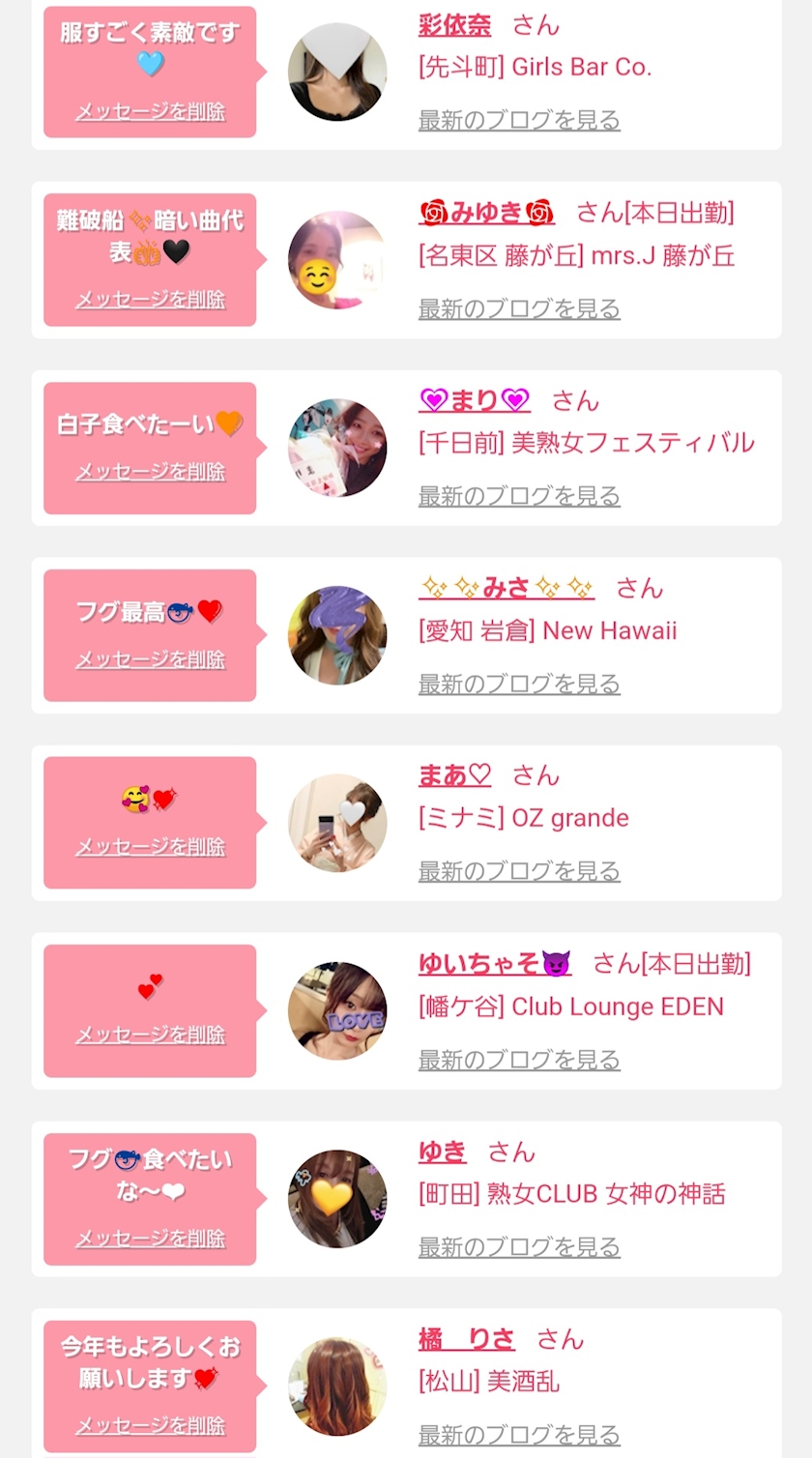Image resolution: width=812 pixels, height=1458 pixels.
Task: Delete the hearts message to ゆいちゃそ
Action: (151, 1035)
